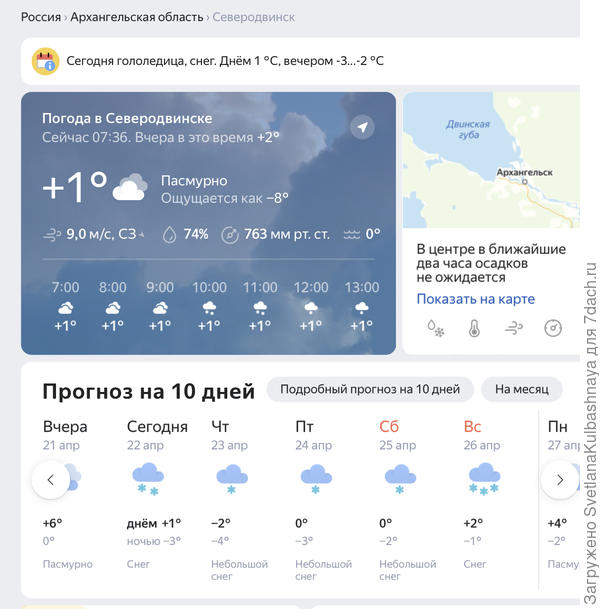
Task: Select the pressure map layer icon
Action: (x=552, y=328)
